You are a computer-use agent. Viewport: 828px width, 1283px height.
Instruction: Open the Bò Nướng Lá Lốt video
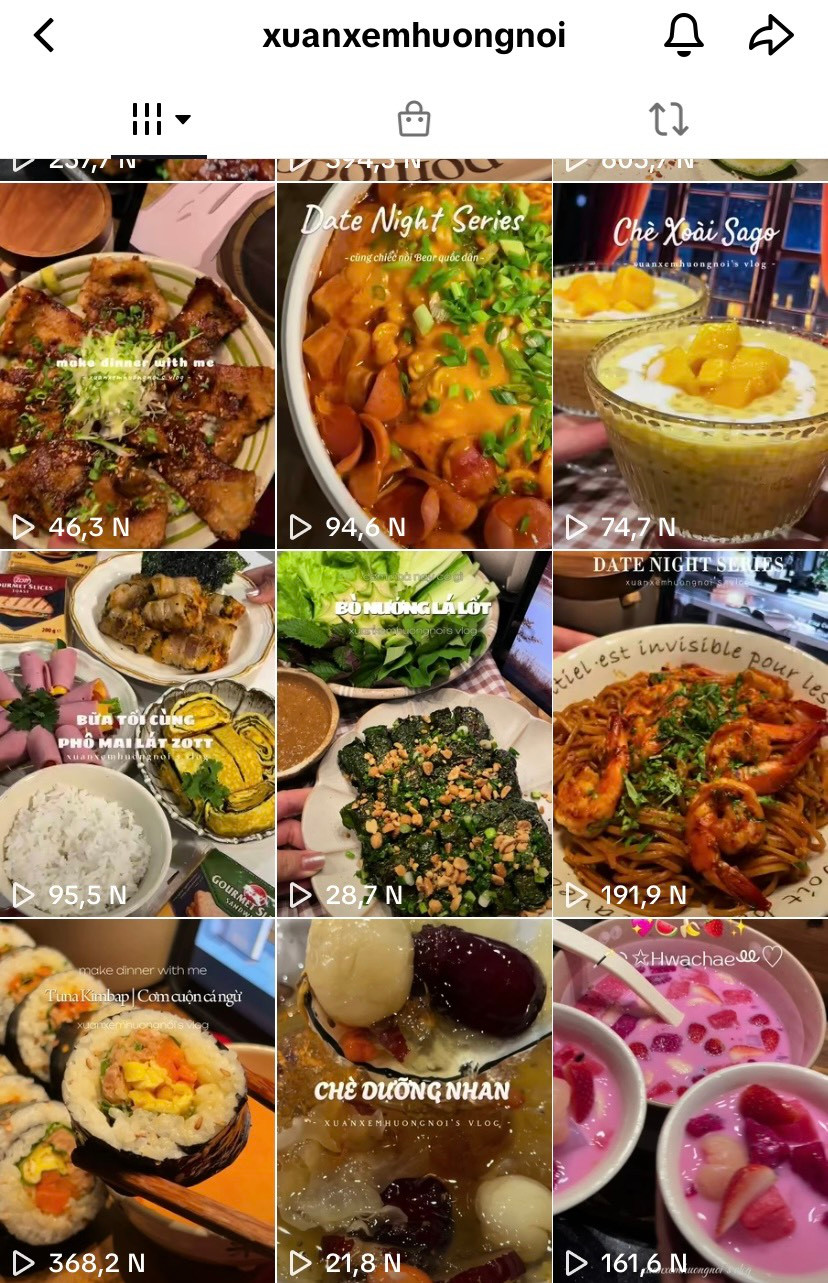tap(414, 733)
